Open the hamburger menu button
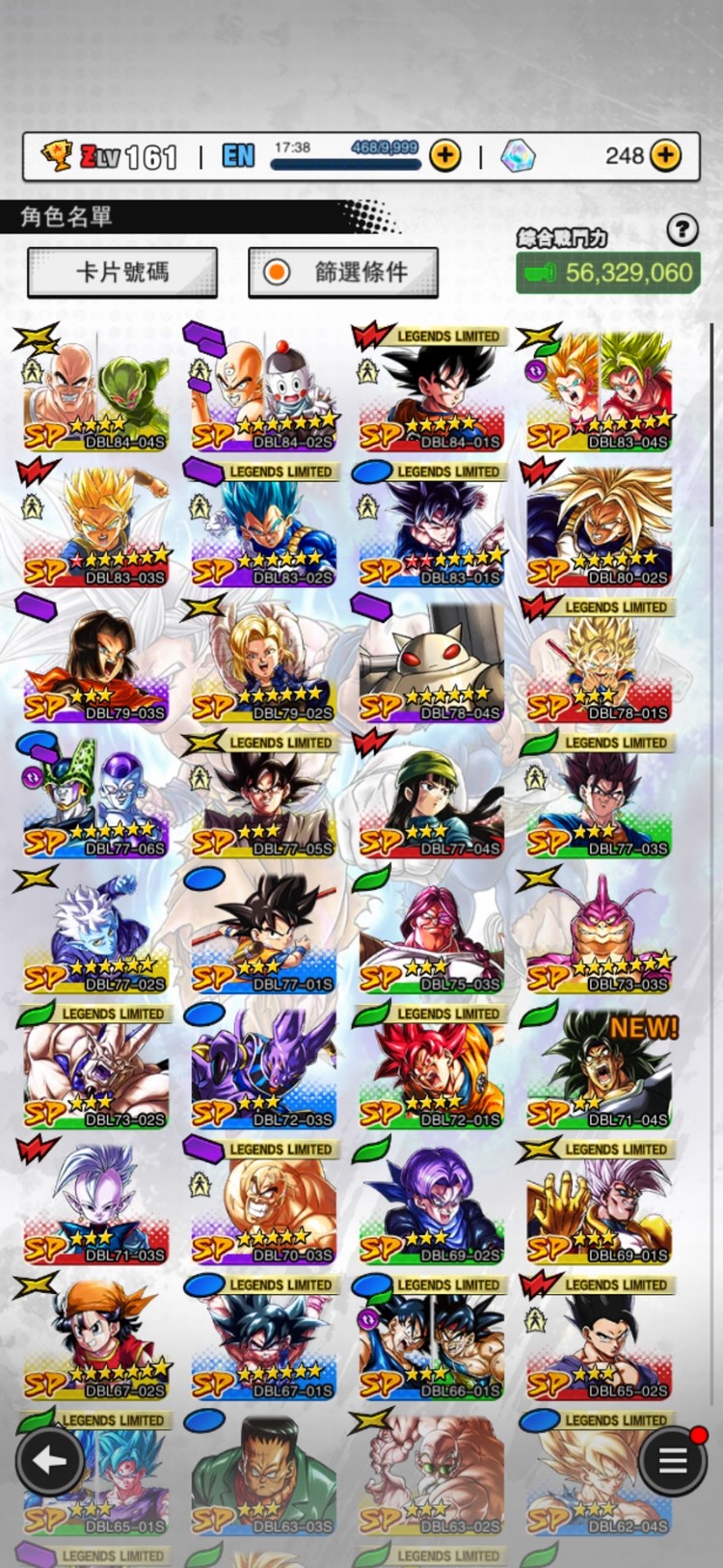This screenshot has width=723, height=1568. click(672, 1460)
